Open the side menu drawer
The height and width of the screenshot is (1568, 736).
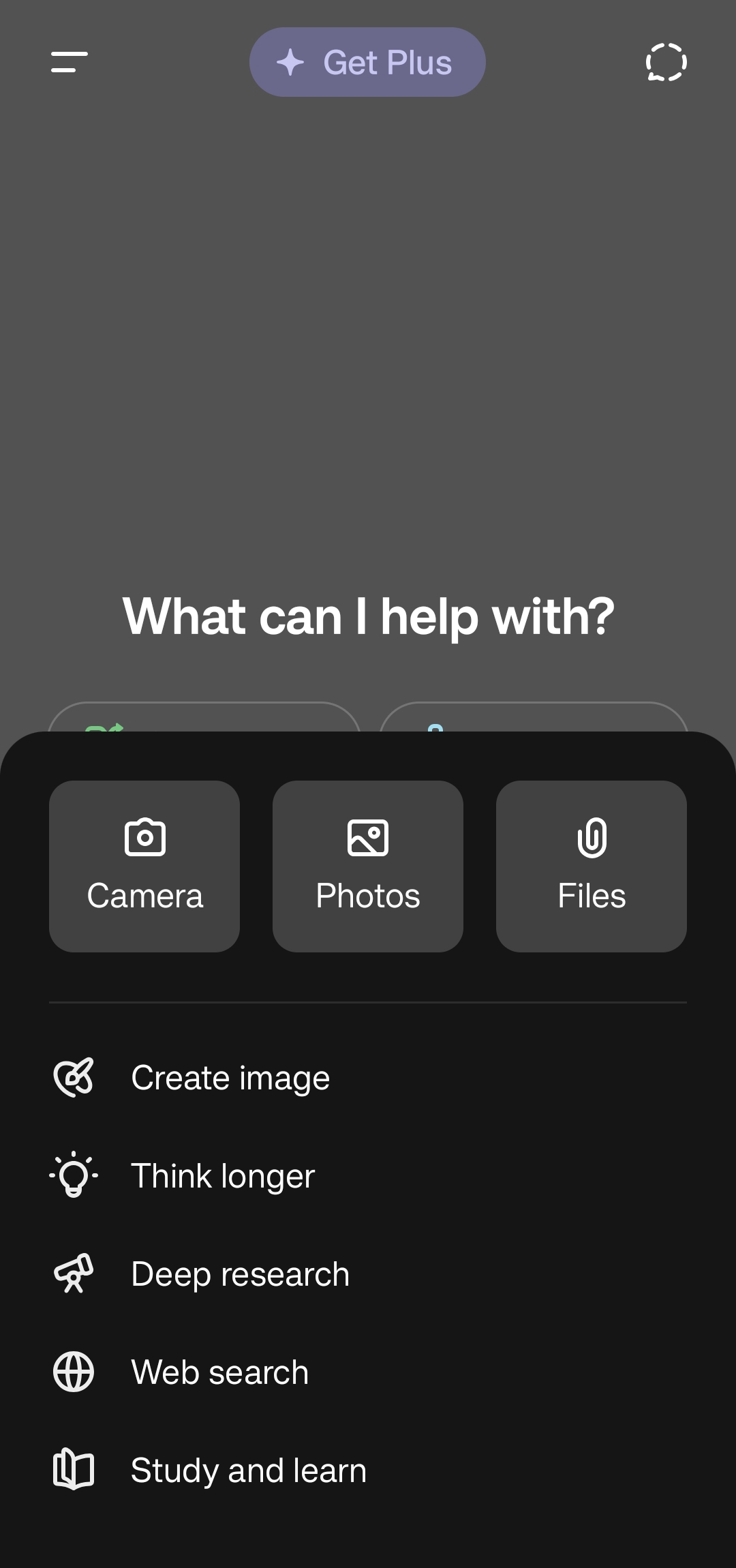pyautogui.click(x=70, y=62)
